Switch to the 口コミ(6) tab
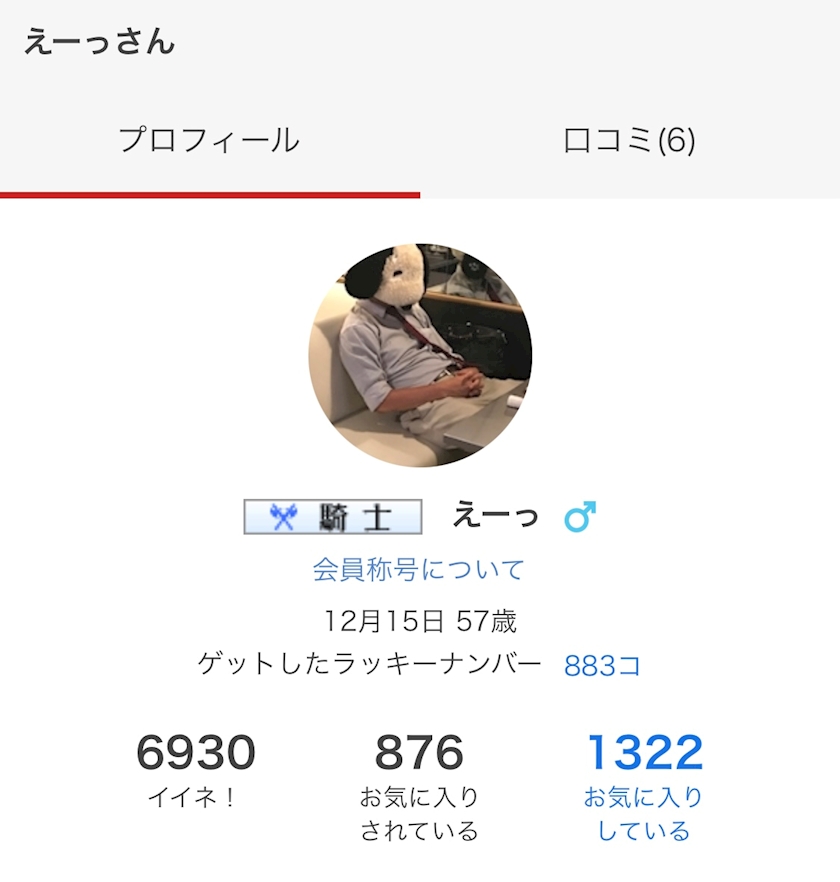The width and height of the screenshot is (840, 882). point(630,141)
